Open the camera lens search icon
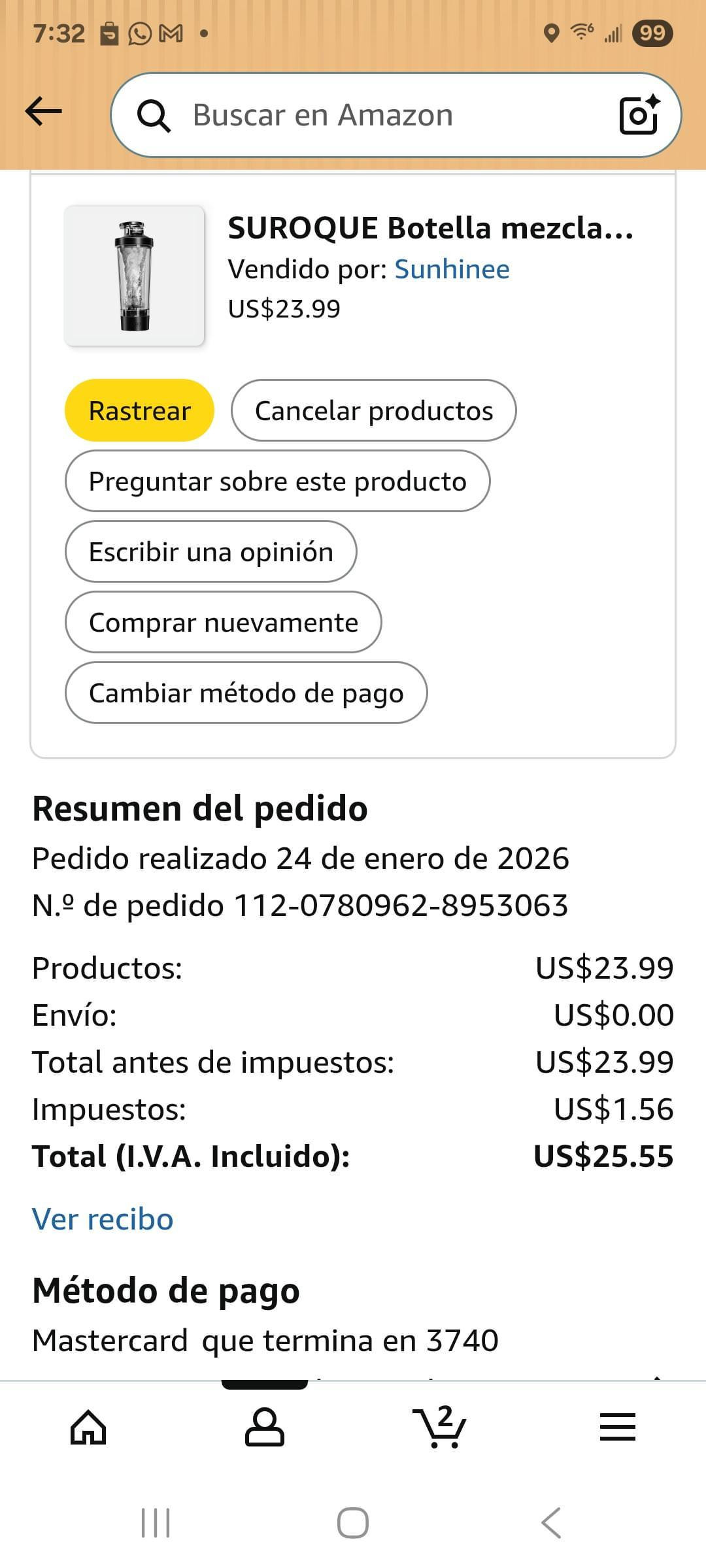Viewport: 706px width, 1568px height. click(639, 115)
